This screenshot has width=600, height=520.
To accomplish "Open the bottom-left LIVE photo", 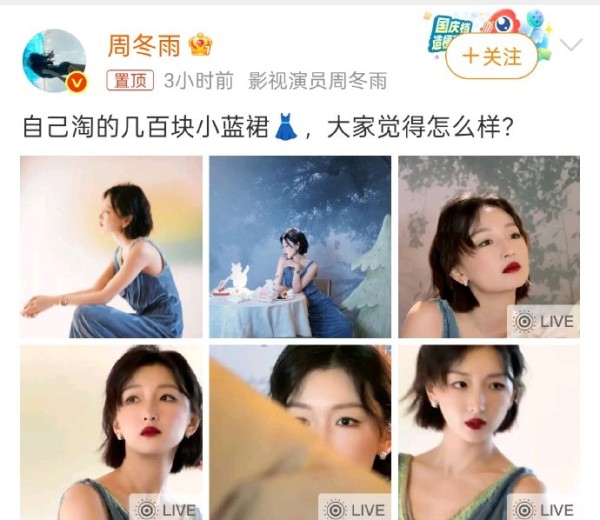I will click(111, 432).
